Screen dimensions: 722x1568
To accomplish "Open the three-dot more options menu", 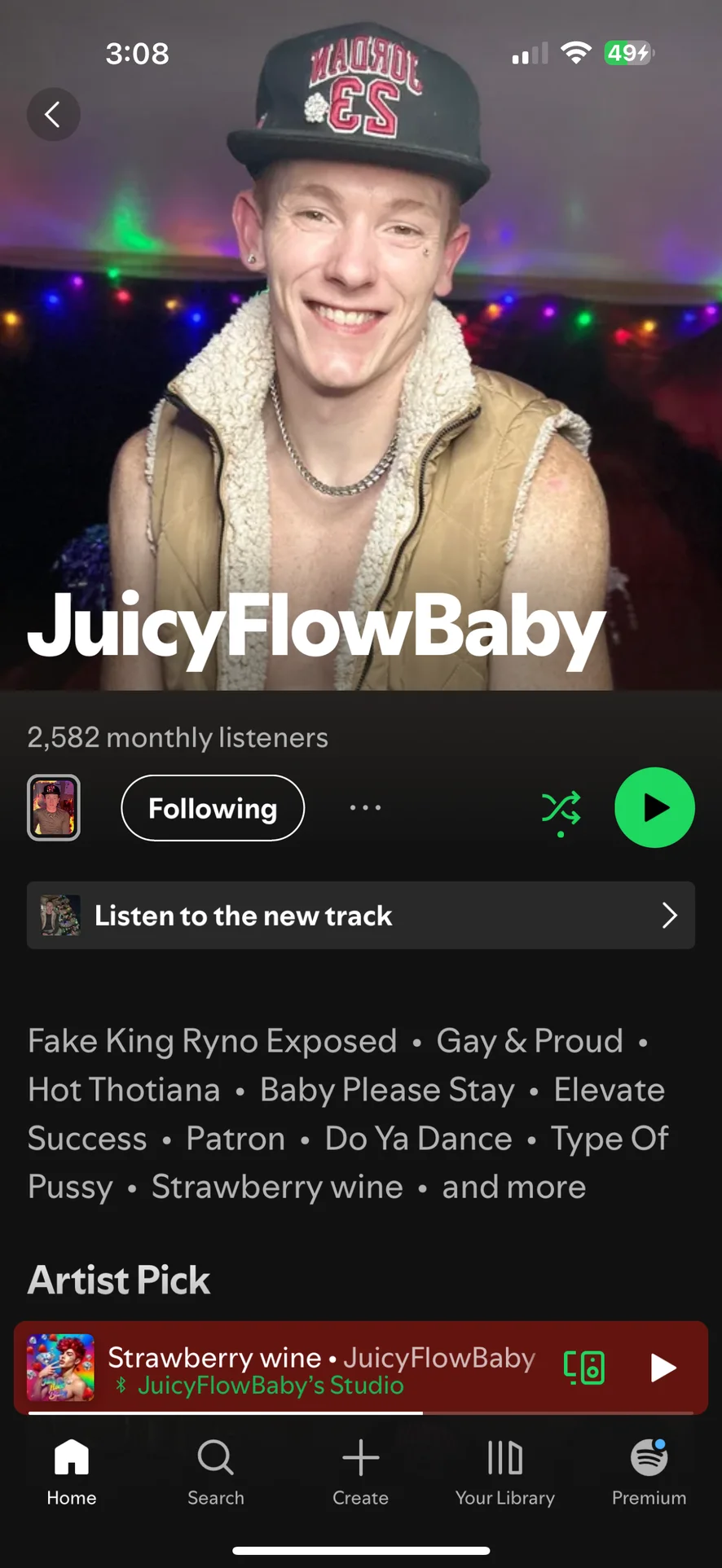I will point(365,808).
